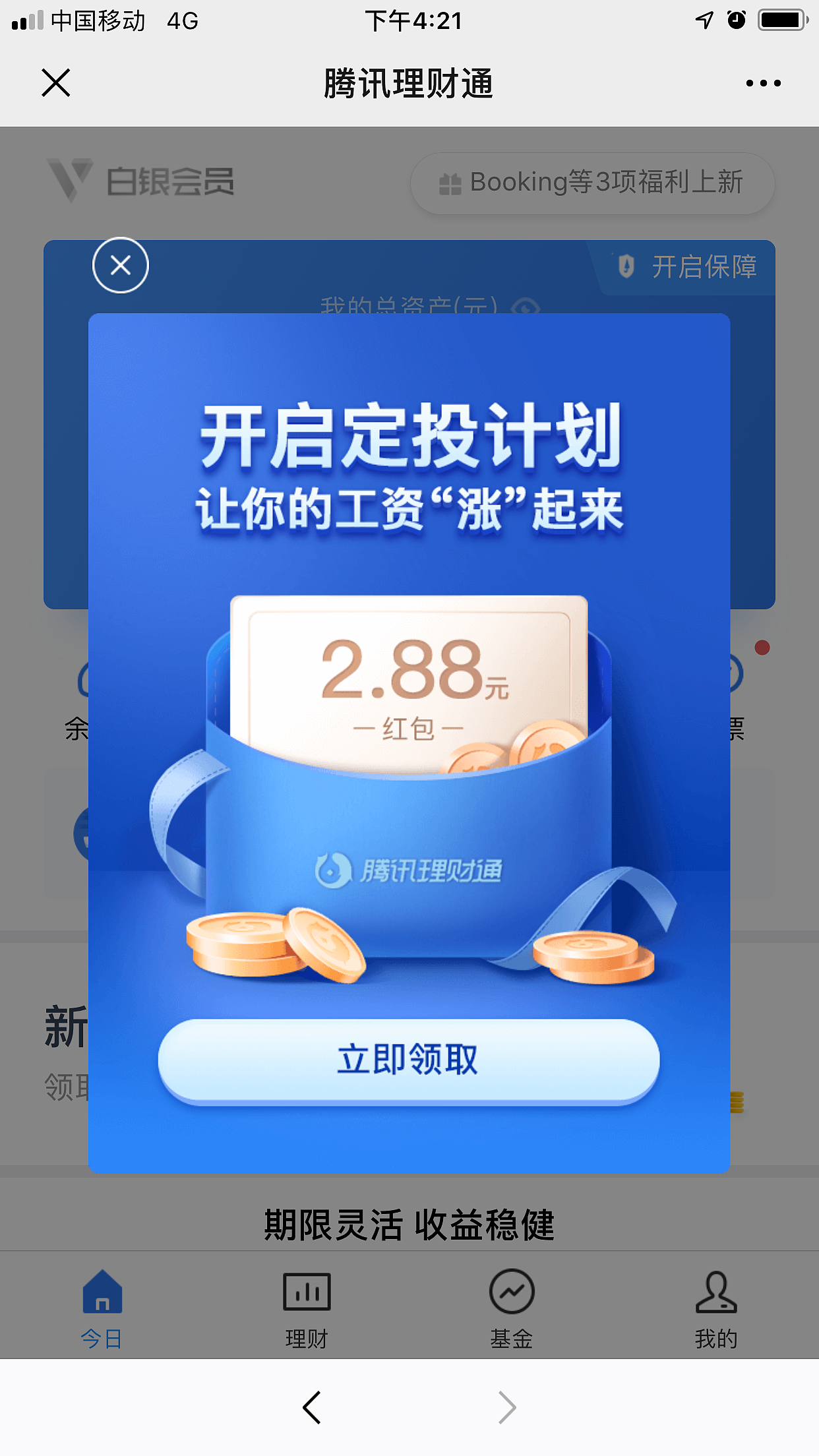The image size is (819, 1456).
Task: Select the 今日 home tab icon
Action: coord(102,1291)
